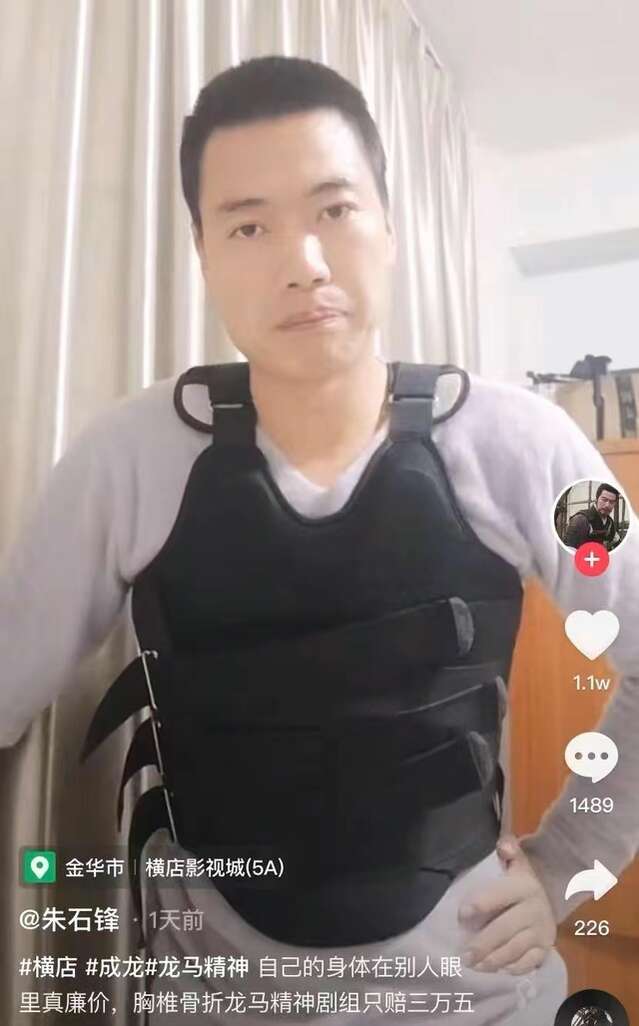This screenshot has height=1026, width=639.
Task: Share this video using the arrow icon
Action: tap(591, 881)
